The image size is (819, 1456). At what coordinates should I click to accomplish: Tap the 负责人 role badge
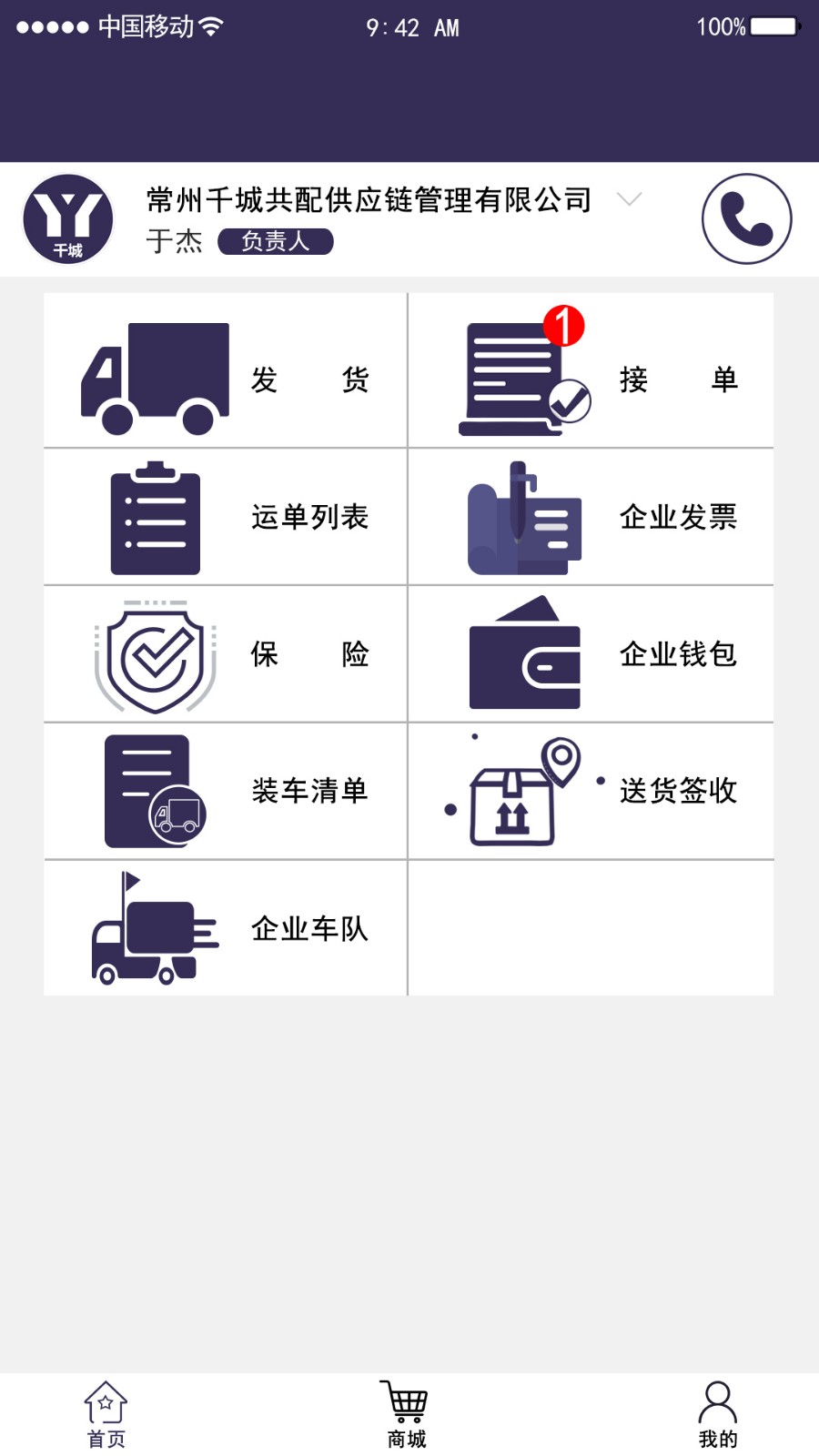[275, 240]
